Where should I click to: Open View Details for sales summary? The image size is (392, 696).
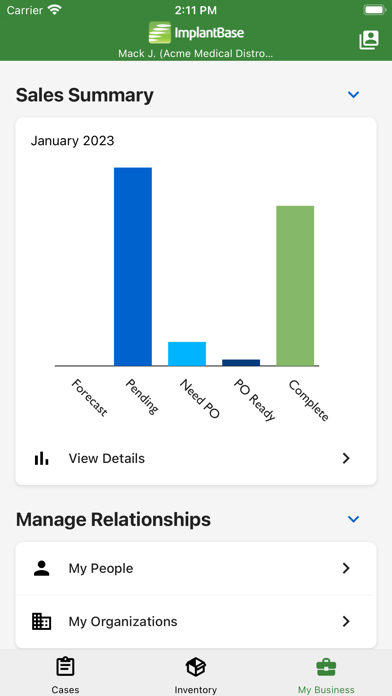196,459
